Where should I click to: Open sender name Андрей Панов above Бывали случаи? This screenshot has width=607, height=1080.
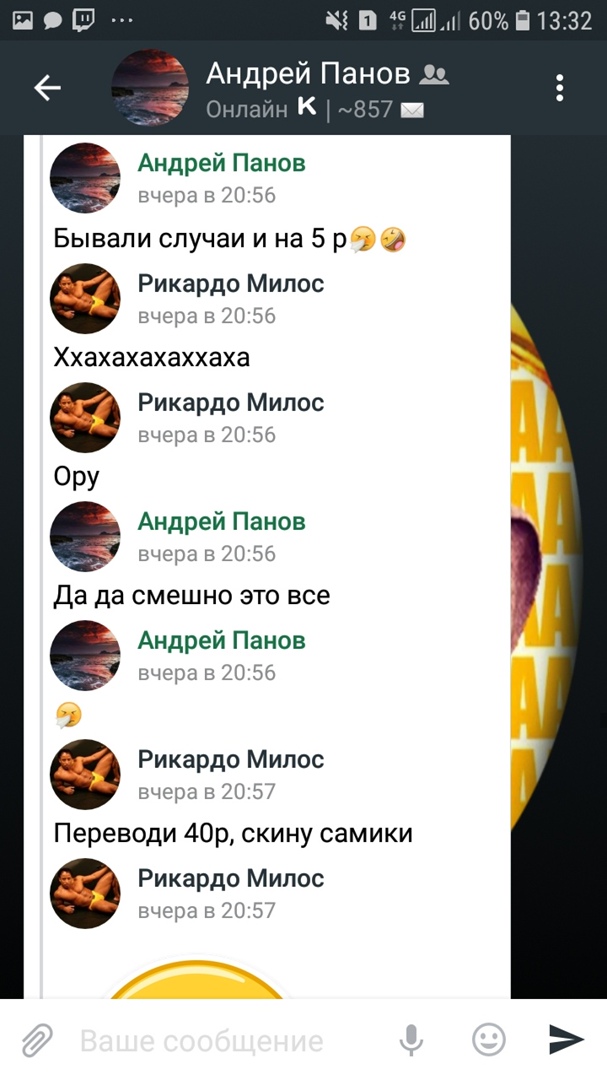tap(221, 163)
